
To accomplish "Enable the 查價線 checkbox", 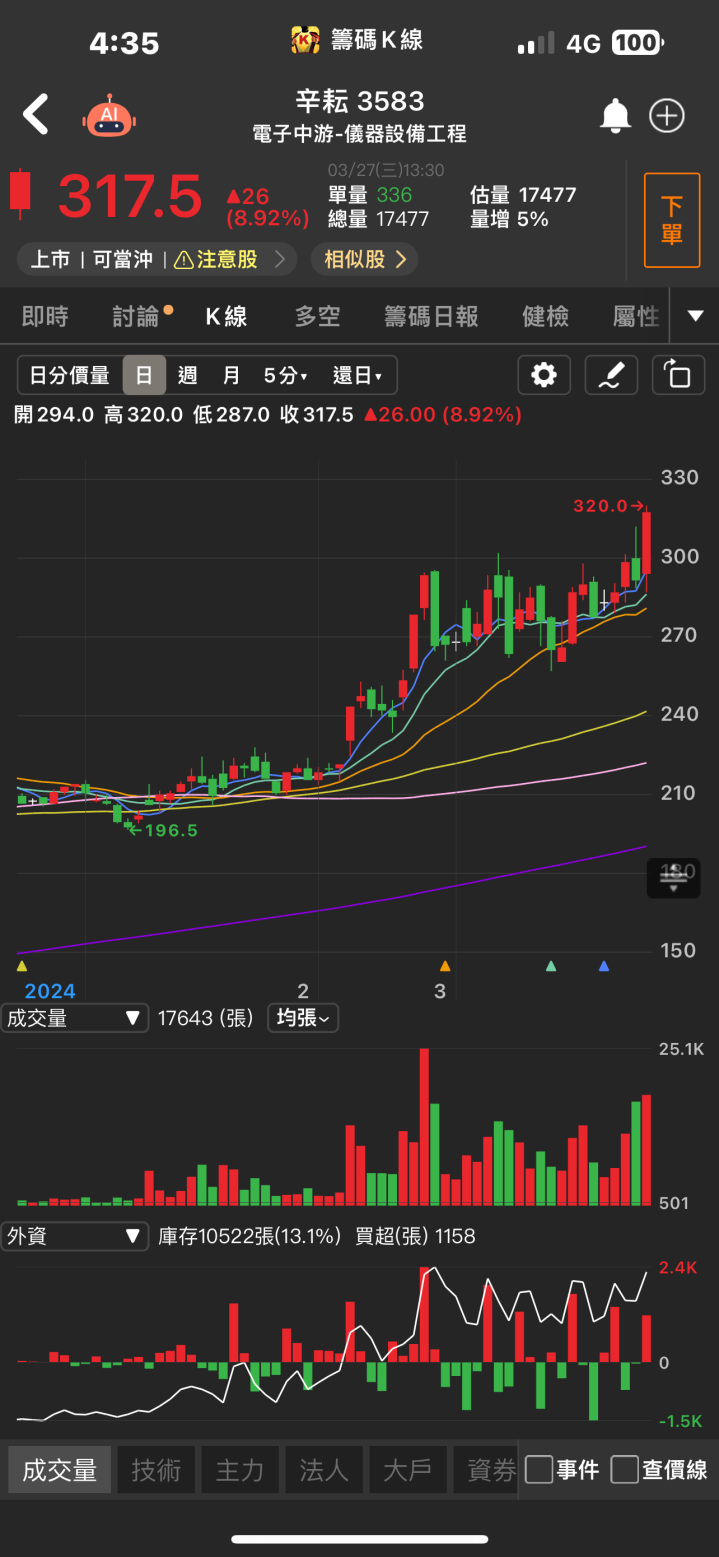I will (x=625, y=1469).
